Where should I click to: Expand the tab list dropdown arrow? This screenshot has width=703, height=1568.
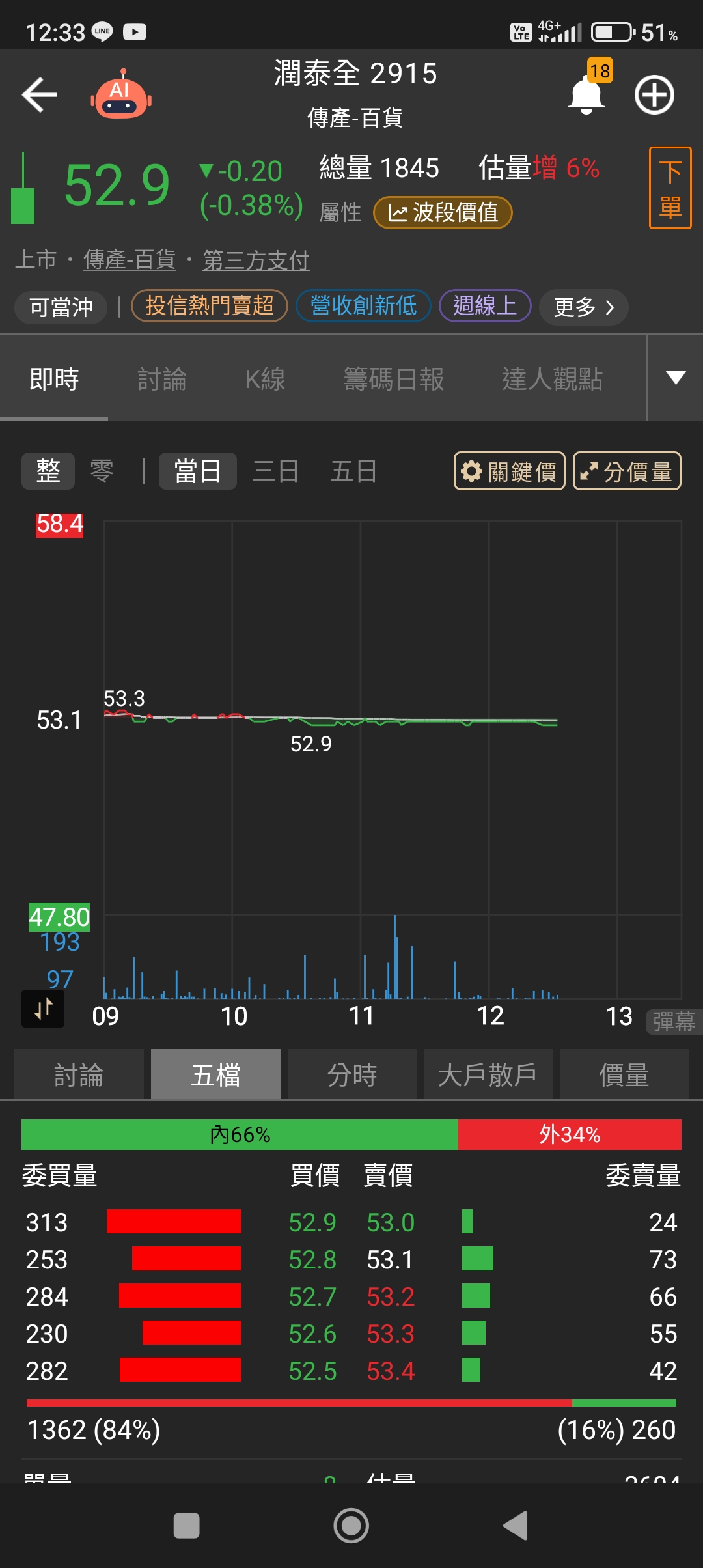(676, 378)
